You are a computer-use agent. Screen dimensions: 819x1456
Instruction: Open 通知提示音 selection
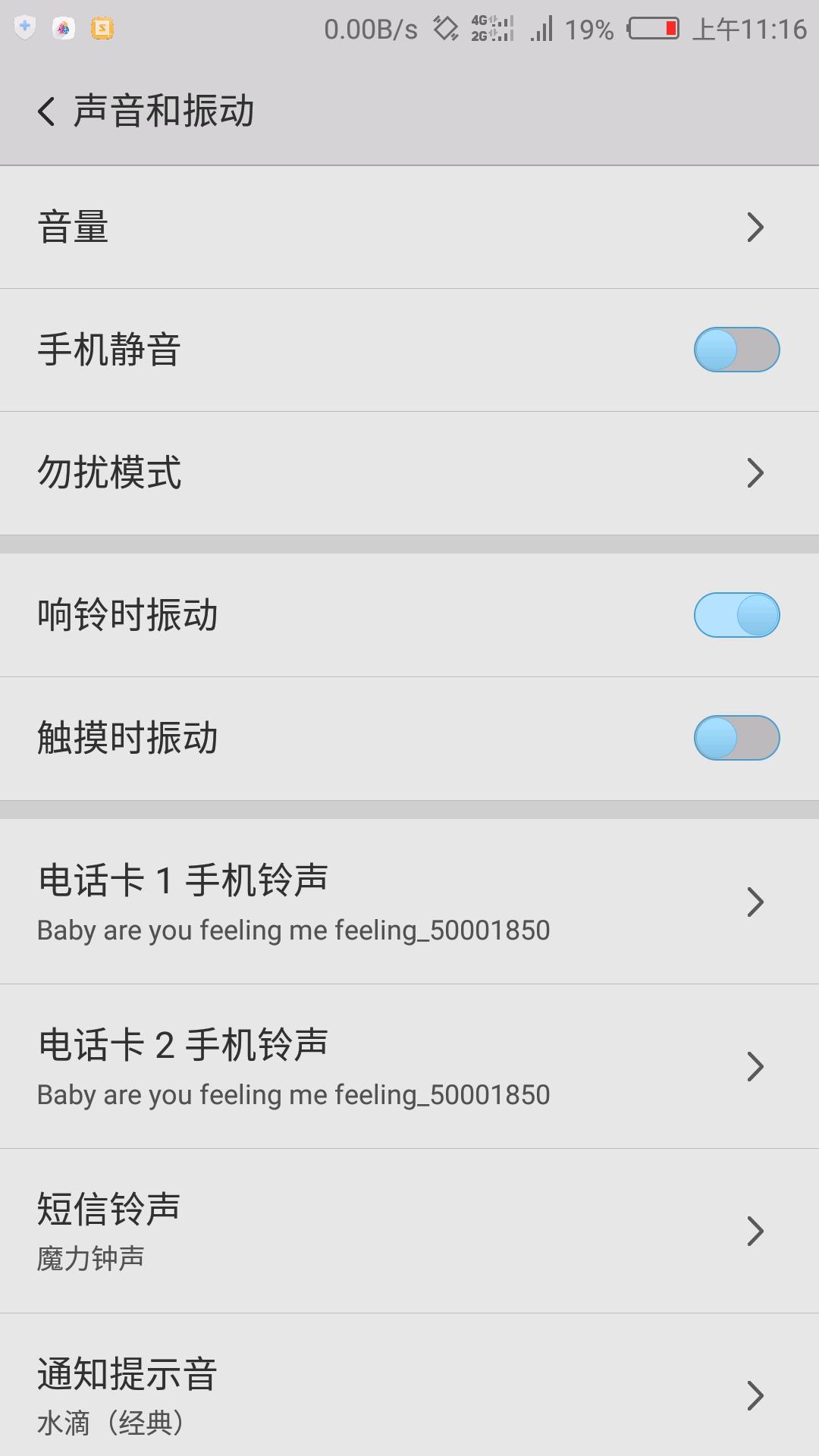tap(409, 1394)
